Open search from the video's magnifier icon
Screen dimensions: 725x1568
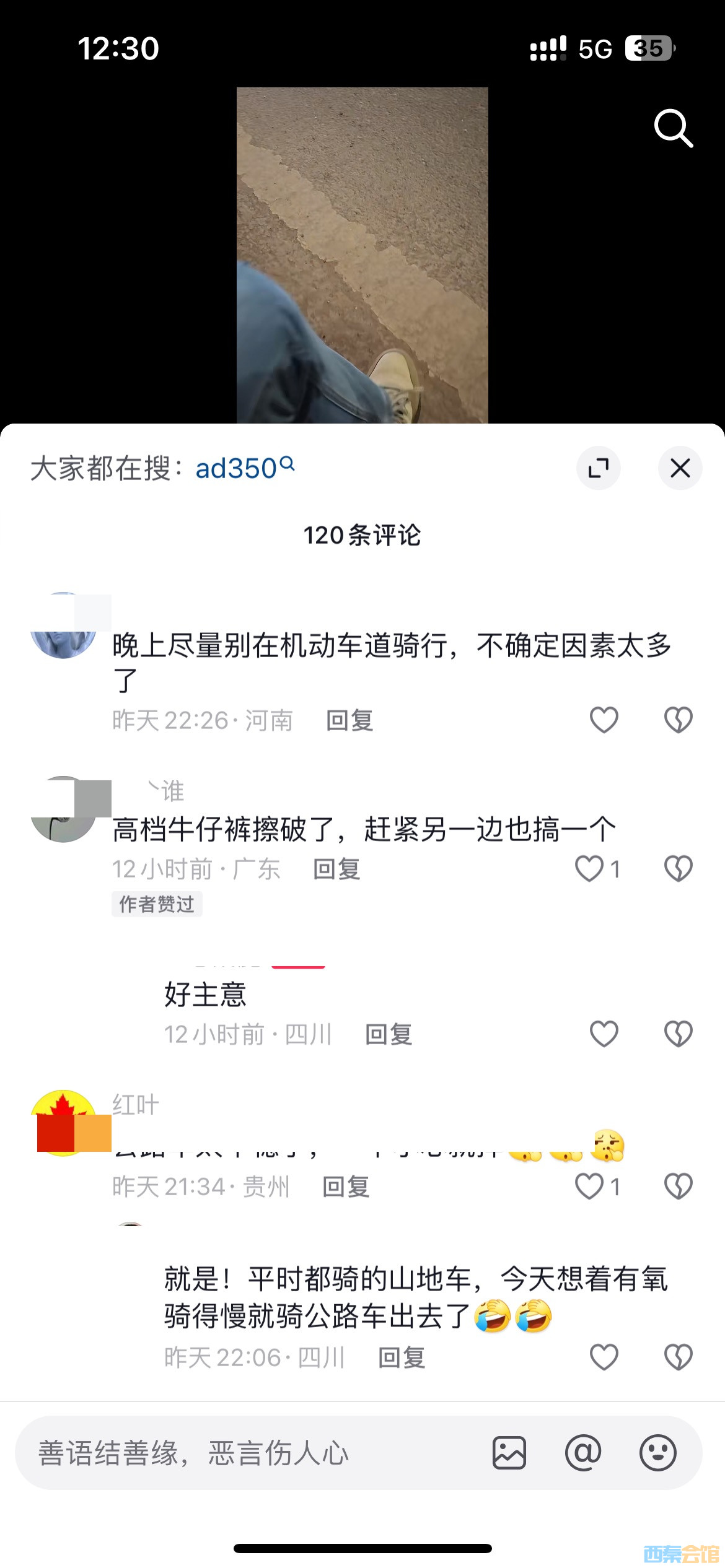(x=674, y=128)
